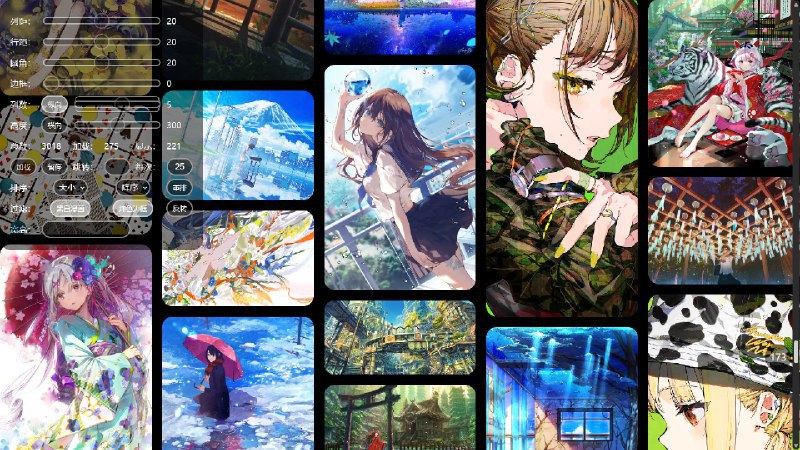This screenshot has height=450, width=800.
Task: Adjust the 边距 margin slider
Action: click(x=100, y=84)
